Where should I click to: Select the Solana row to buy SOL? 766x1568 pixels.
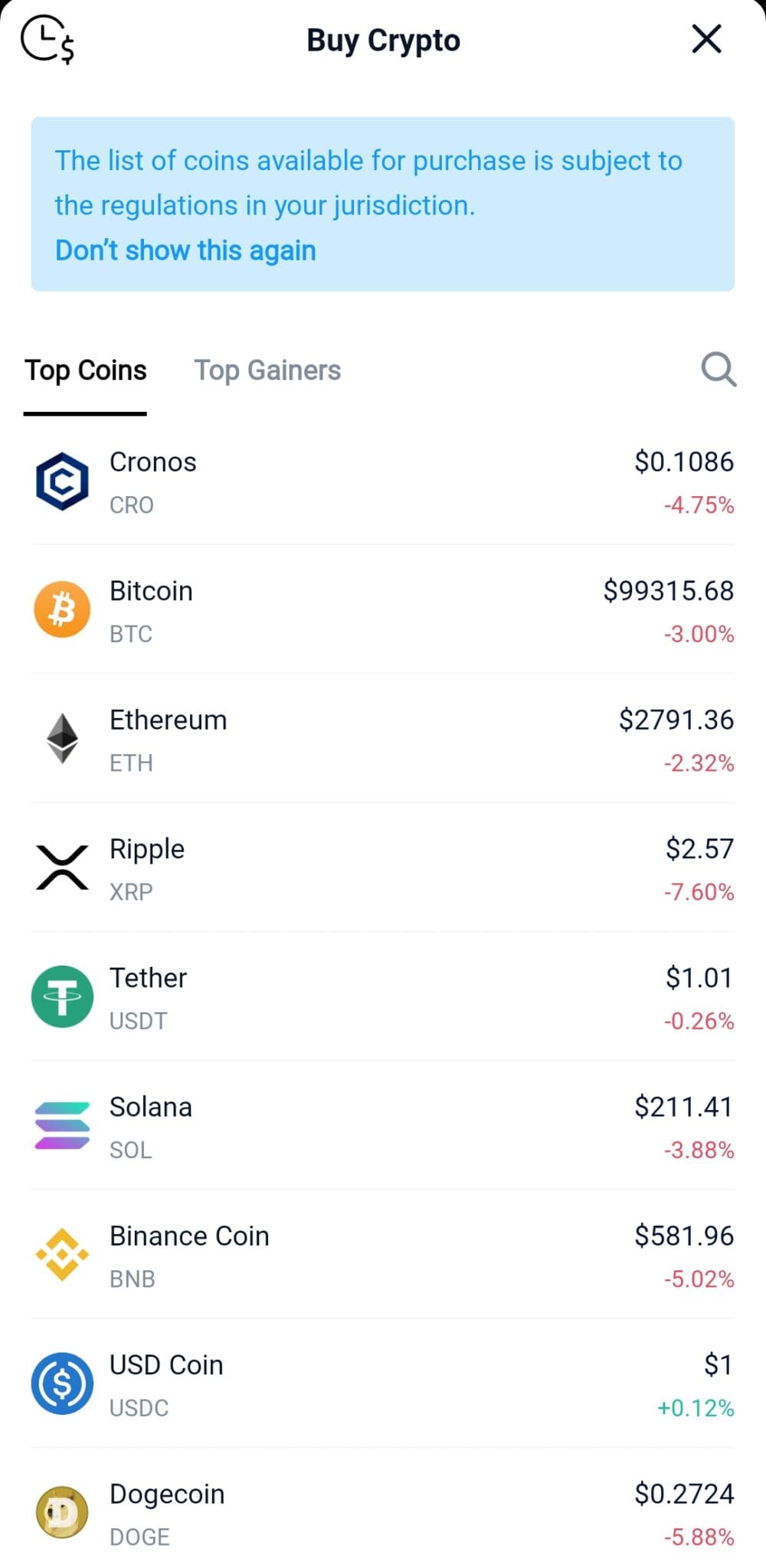tap(383, 1124)
